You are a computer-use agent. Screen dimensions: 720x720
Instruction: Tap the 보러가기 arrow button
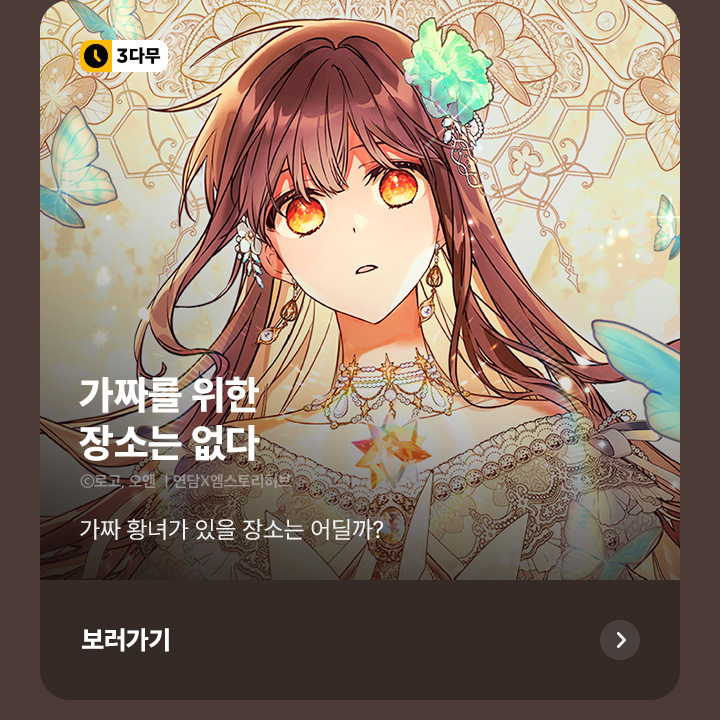[x=620, y=640]
